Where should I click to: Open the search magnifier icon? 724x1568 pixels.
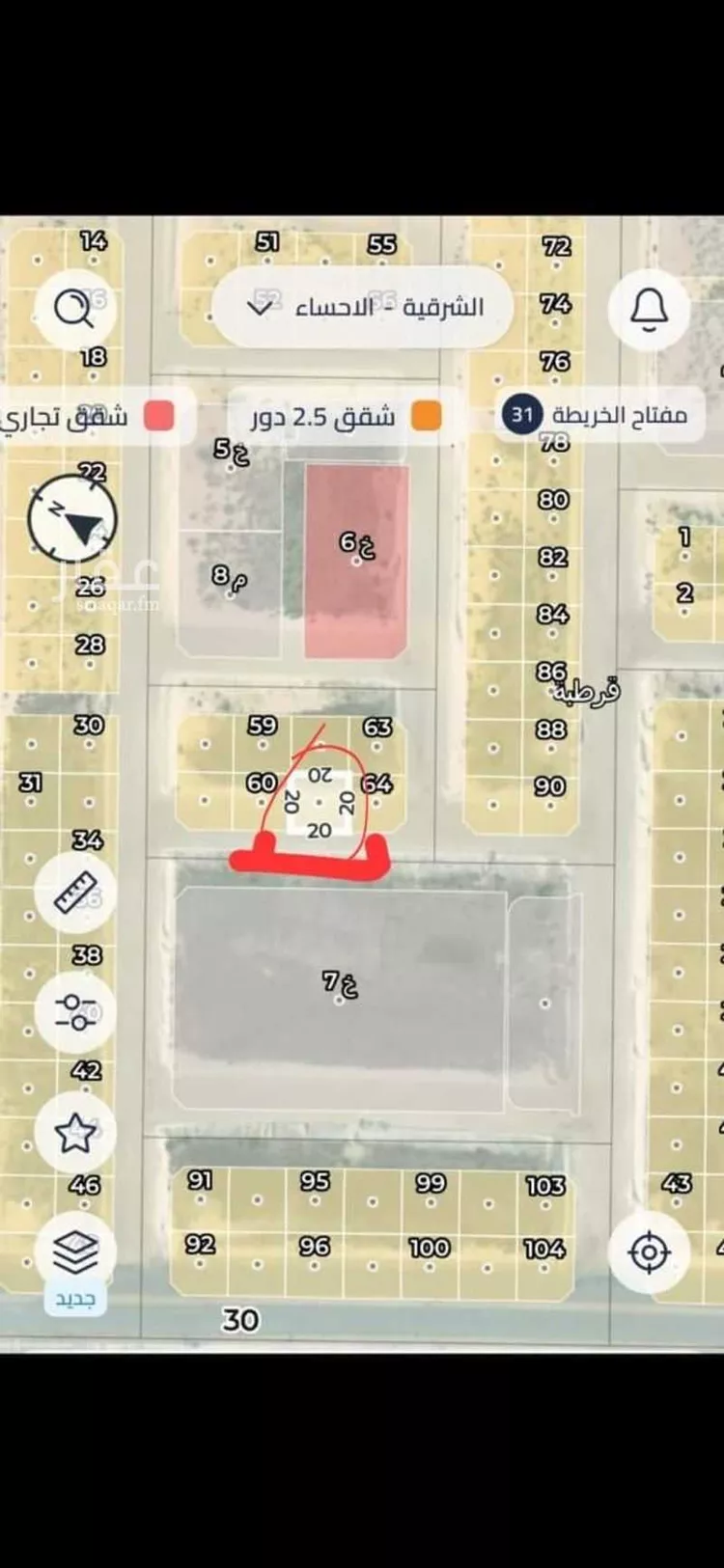pyautogui.click(x=73, y=309)
